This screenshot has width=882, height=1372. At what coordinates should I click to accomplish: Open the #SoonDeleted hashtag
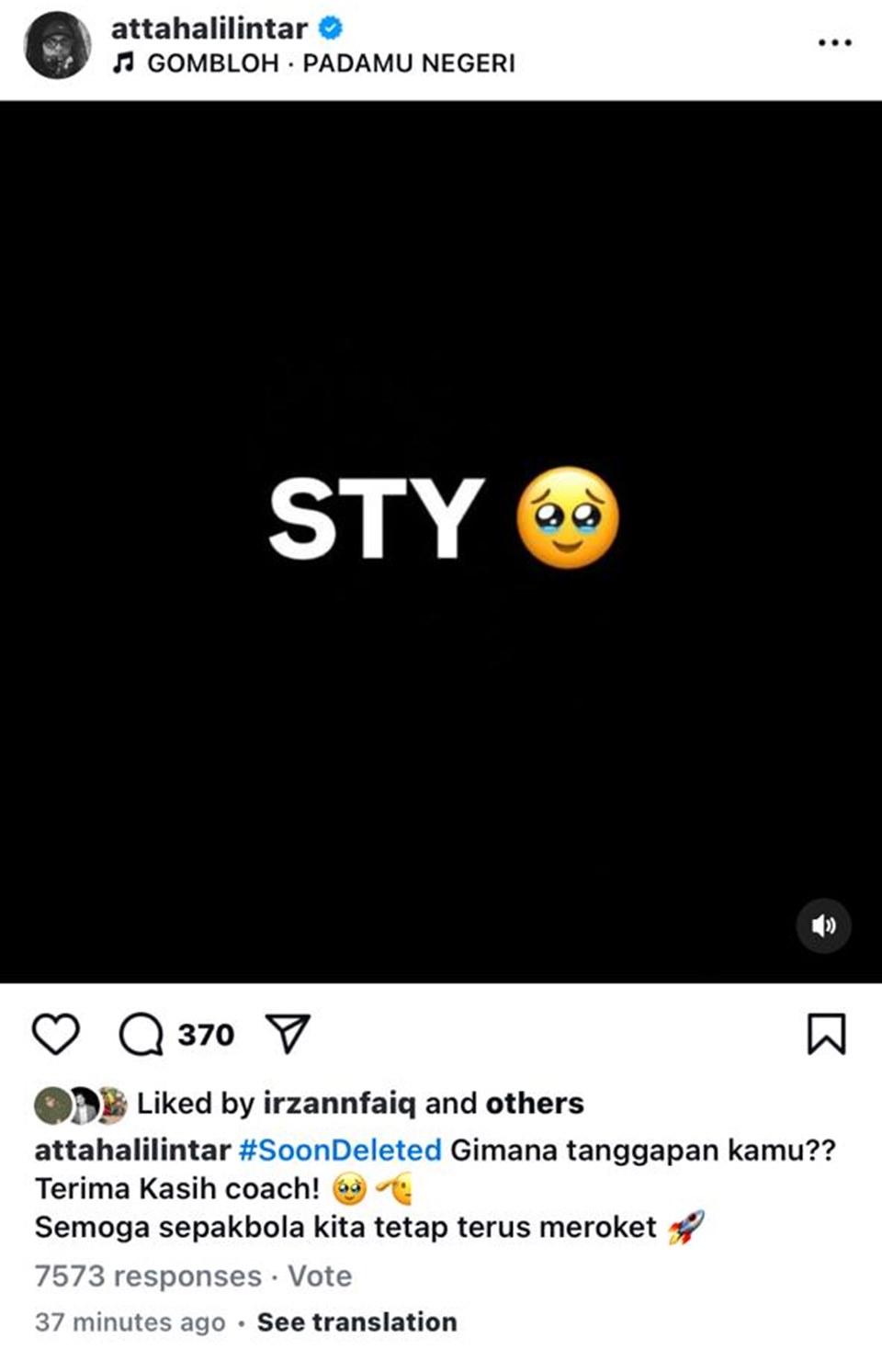[x=340, y=1150]
